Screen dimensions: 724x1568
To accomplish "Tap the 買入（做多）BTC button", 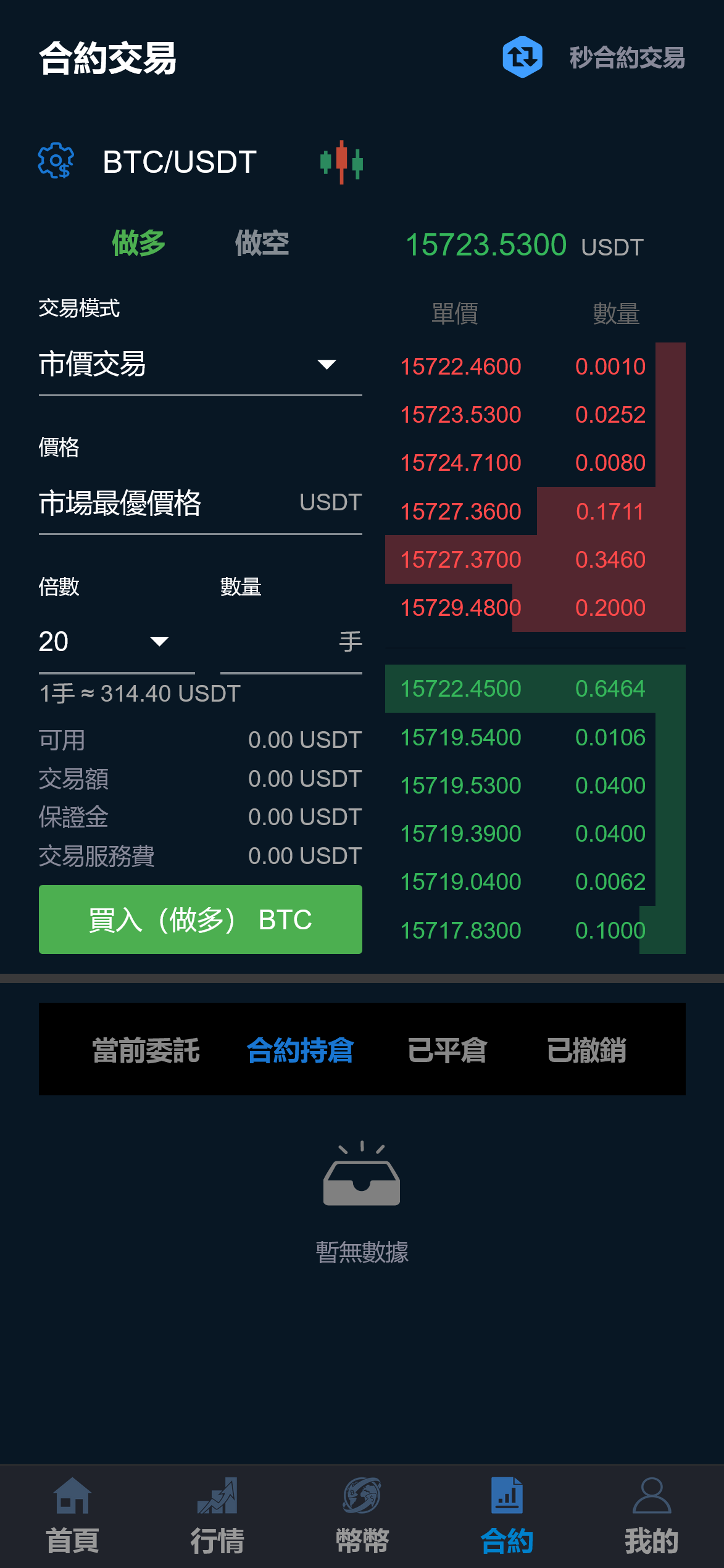I will [200, 919].
